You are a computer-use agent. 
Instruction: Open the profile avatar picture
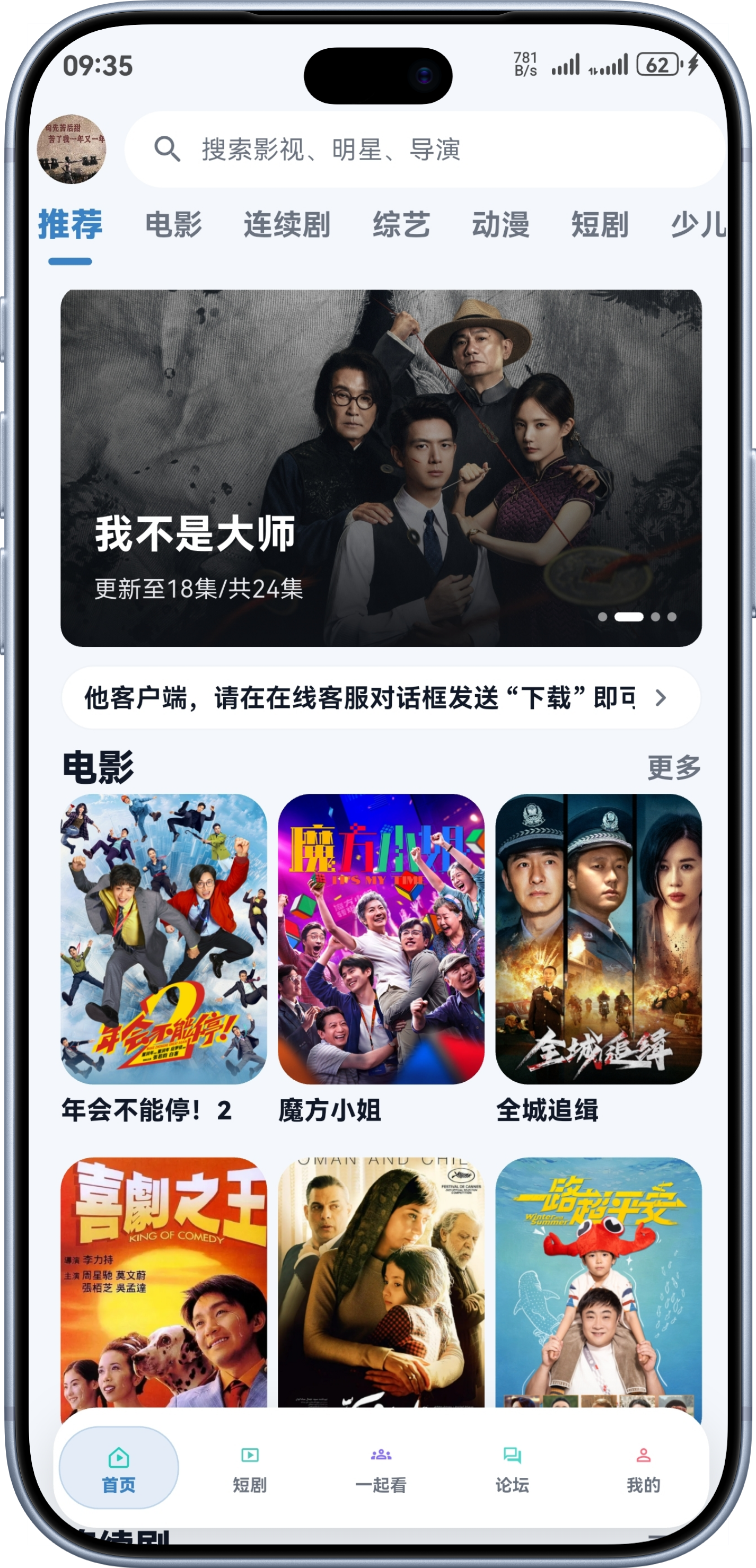point(72,149)
